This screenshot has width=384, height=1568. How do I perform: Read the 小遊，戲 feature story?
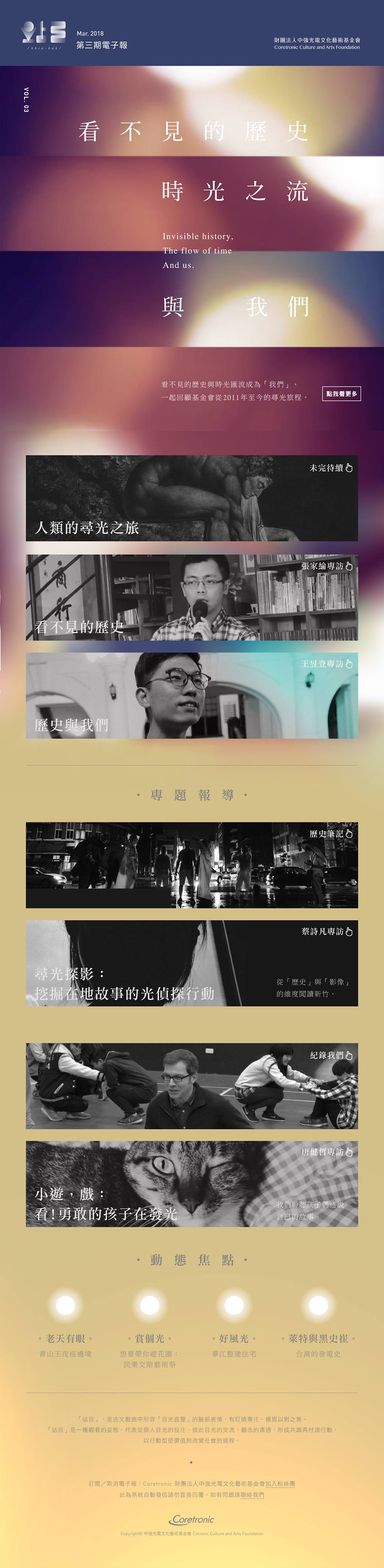[x=192, y=1184]
